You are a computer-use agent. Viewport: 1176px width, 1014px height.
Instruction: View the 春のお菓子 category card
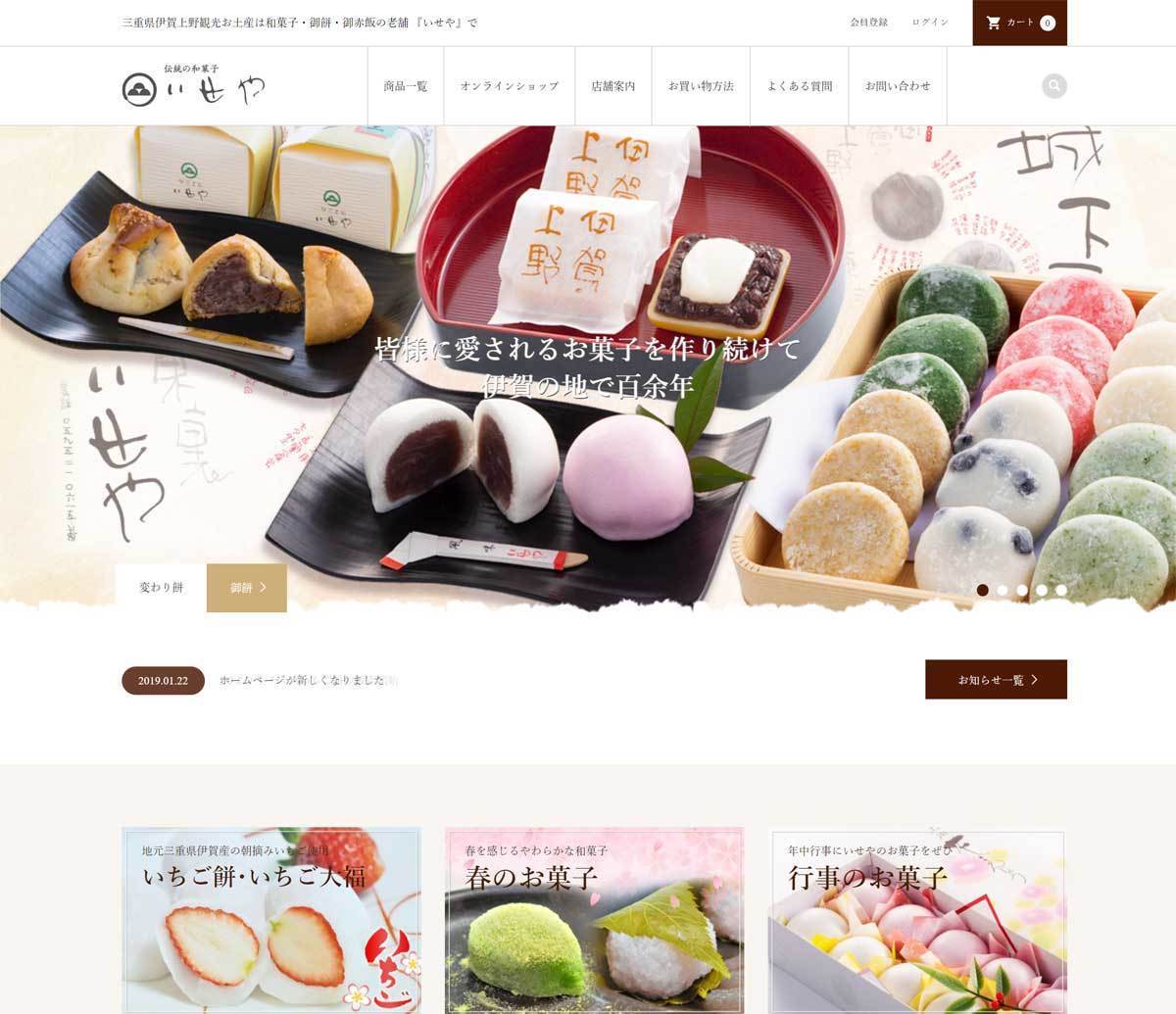pyautogui.click(x=595, y=919)
